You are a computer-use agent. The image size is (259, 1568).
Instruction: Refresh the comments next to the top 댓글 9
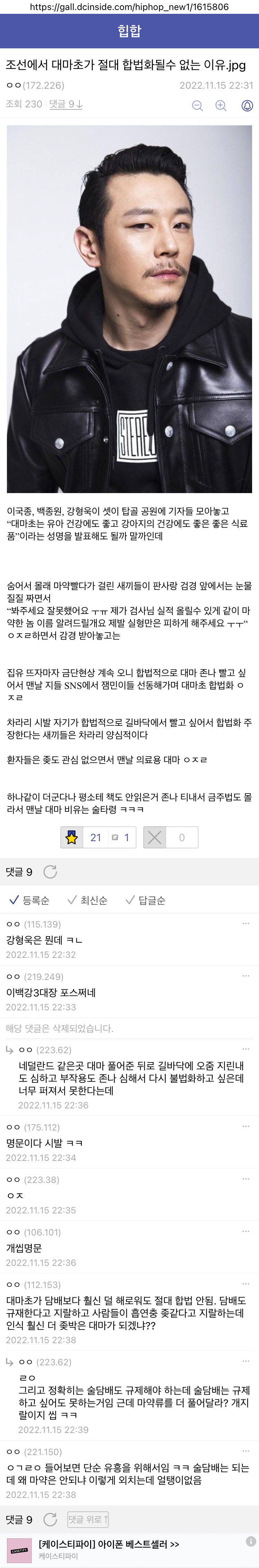pos(50,872)
